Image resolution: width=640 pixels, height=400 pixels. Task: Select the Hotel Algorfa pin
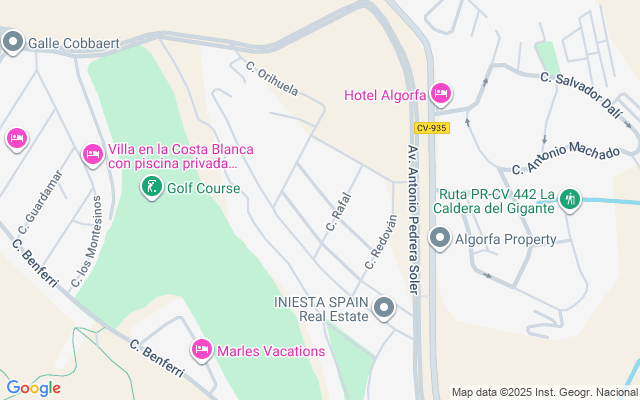point(441,95)
